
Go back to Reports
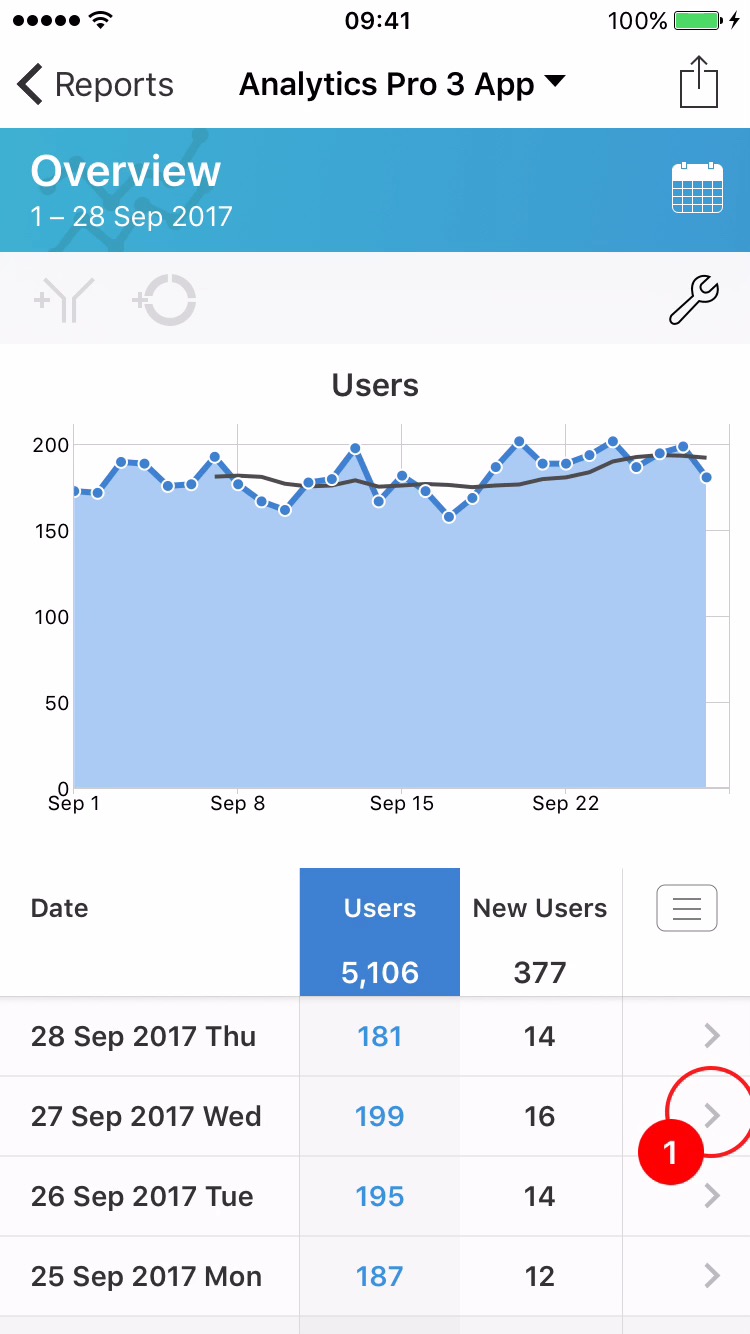click(x=95, y=85)
